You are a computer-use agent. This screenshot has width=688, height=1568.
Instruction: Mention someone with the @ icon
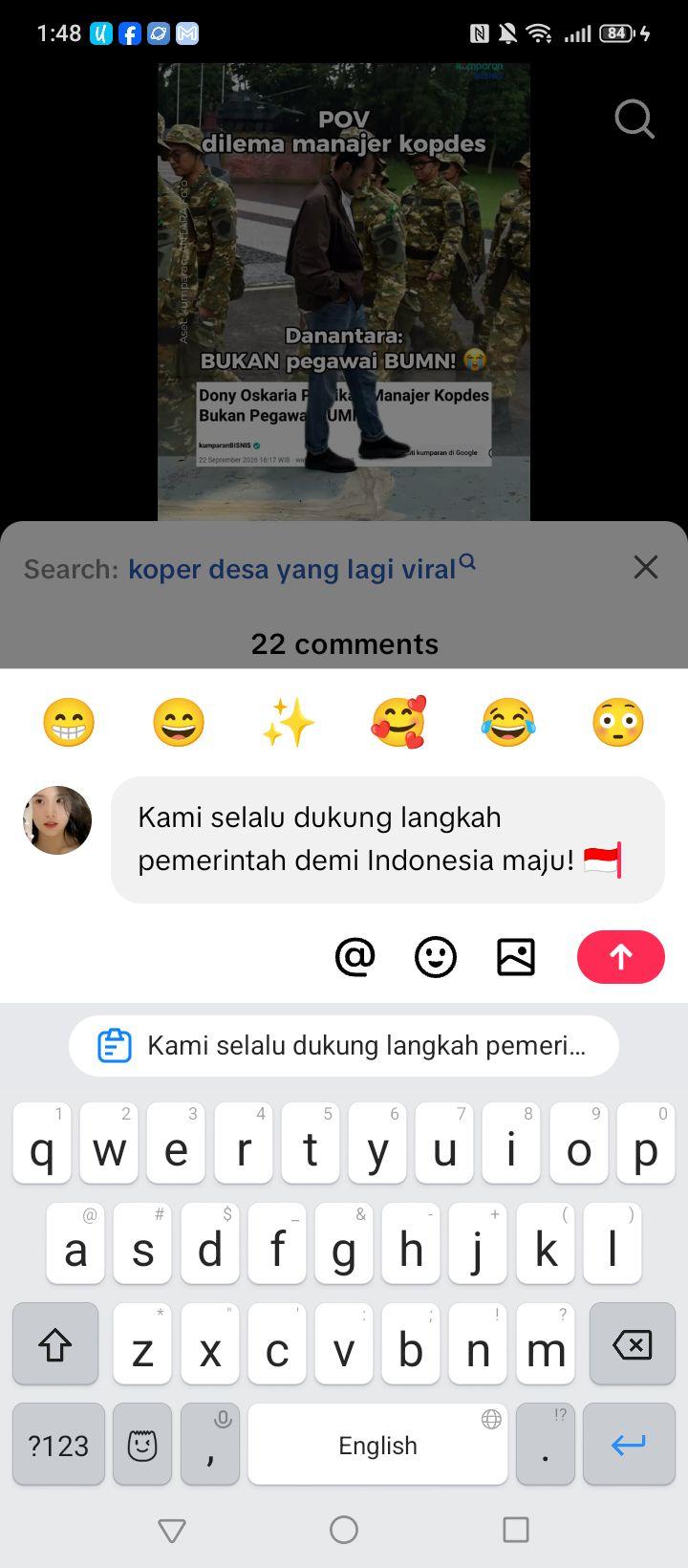(x=355, y=956)
